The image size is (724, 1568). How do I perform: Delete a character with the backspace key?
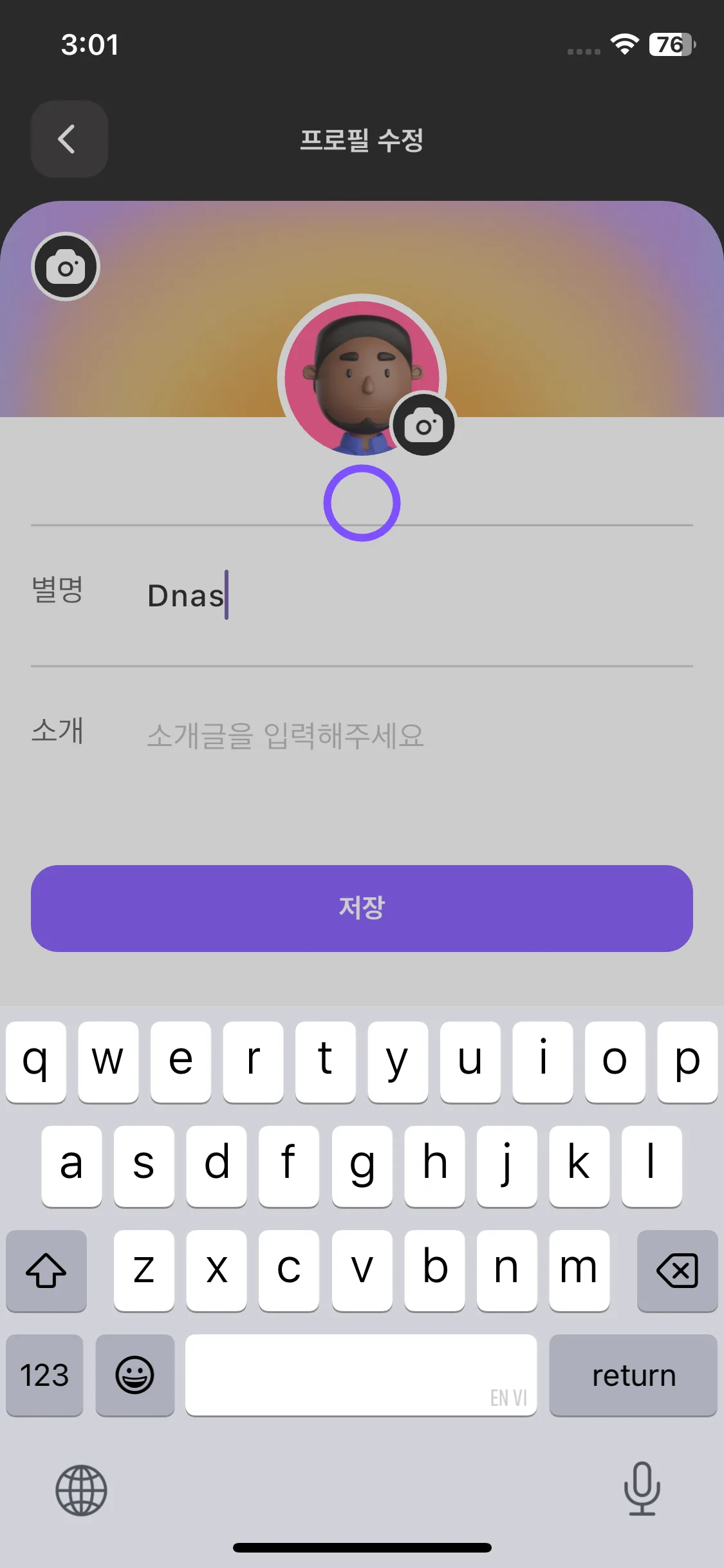[x=676, y=1271]
